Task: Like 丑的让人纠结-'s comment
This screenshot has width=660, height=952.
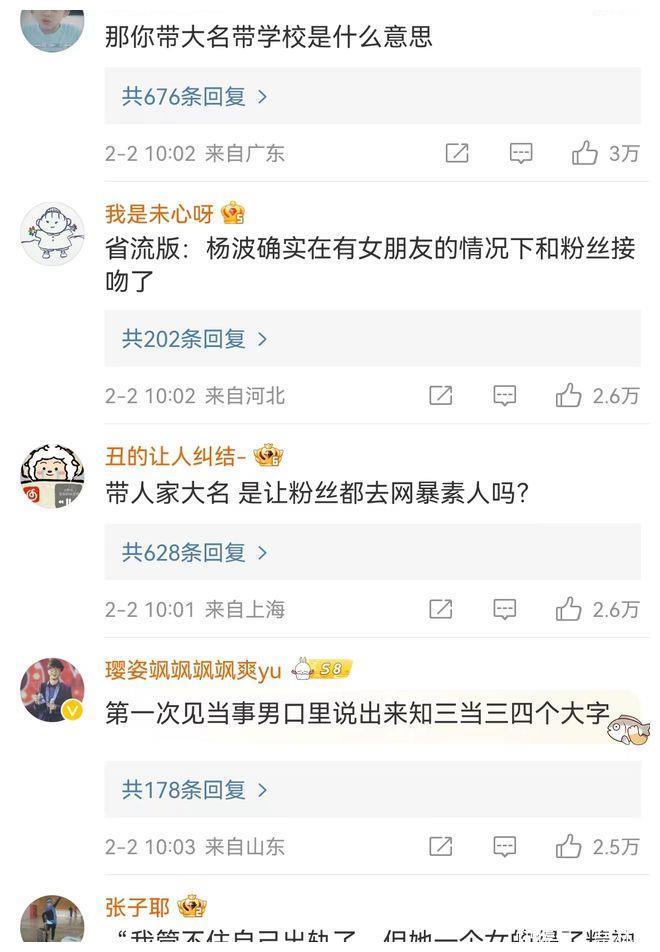Action: pyautogui.click(x=569, y=608)
